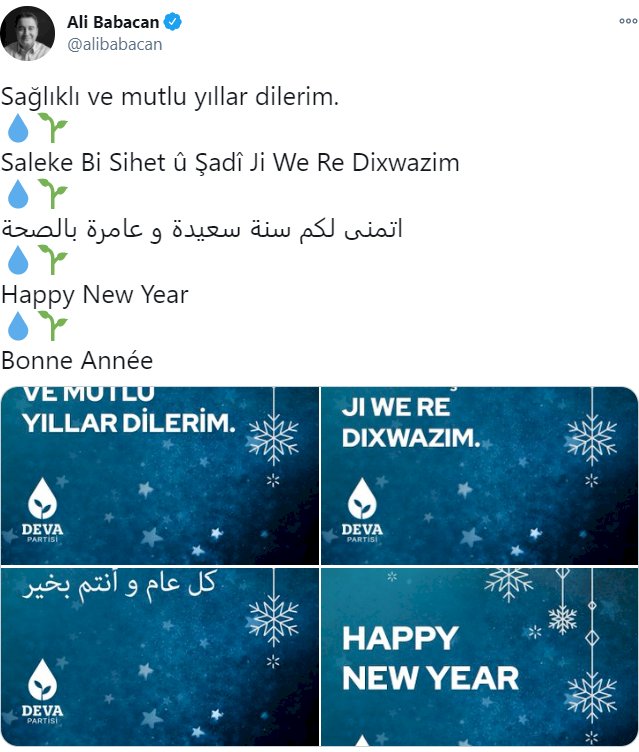Tap the @alibabacan handle

coord(114,44)
